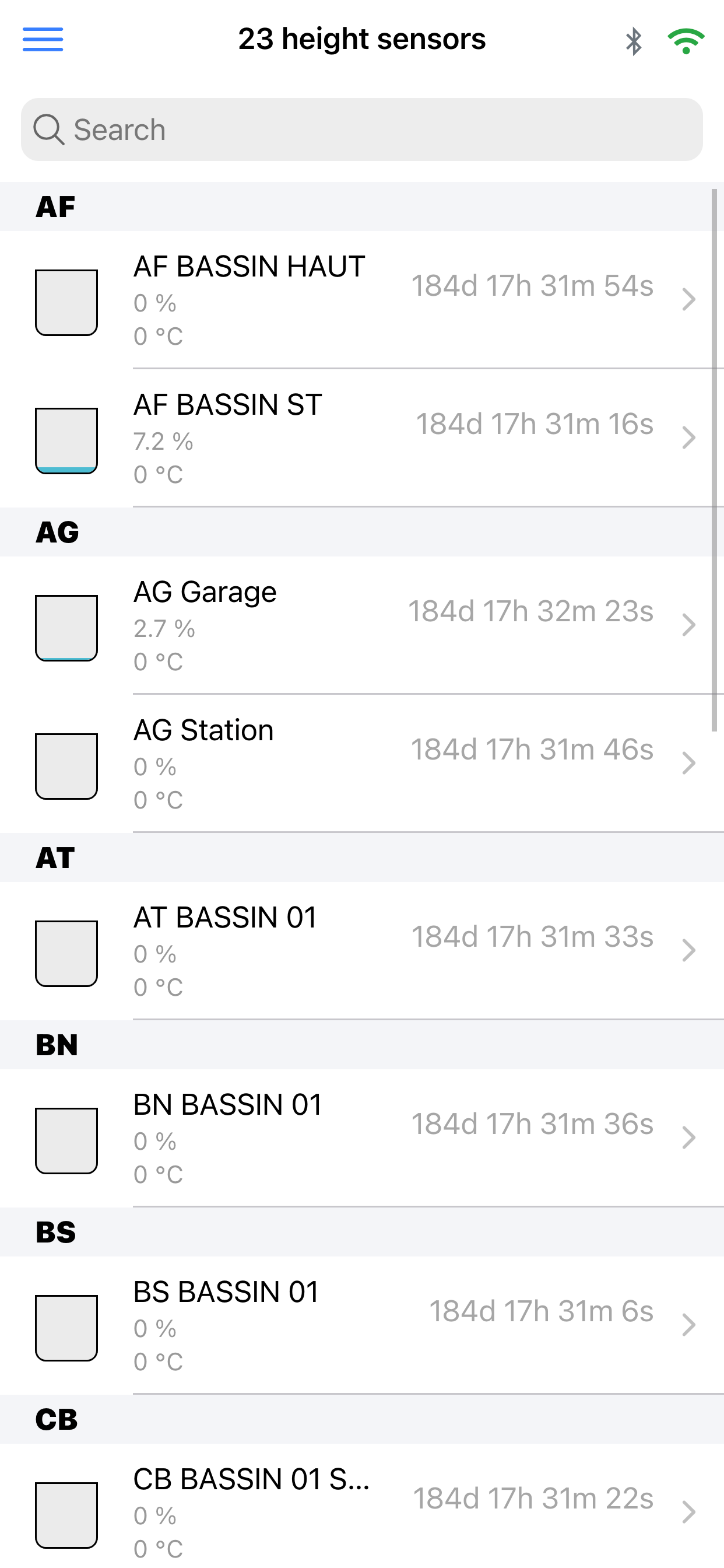Open AT BASSIN 01 sensor details
The height and width of the screenshot is (1568, 724).
pyautogui.click(x=362, y=951)
